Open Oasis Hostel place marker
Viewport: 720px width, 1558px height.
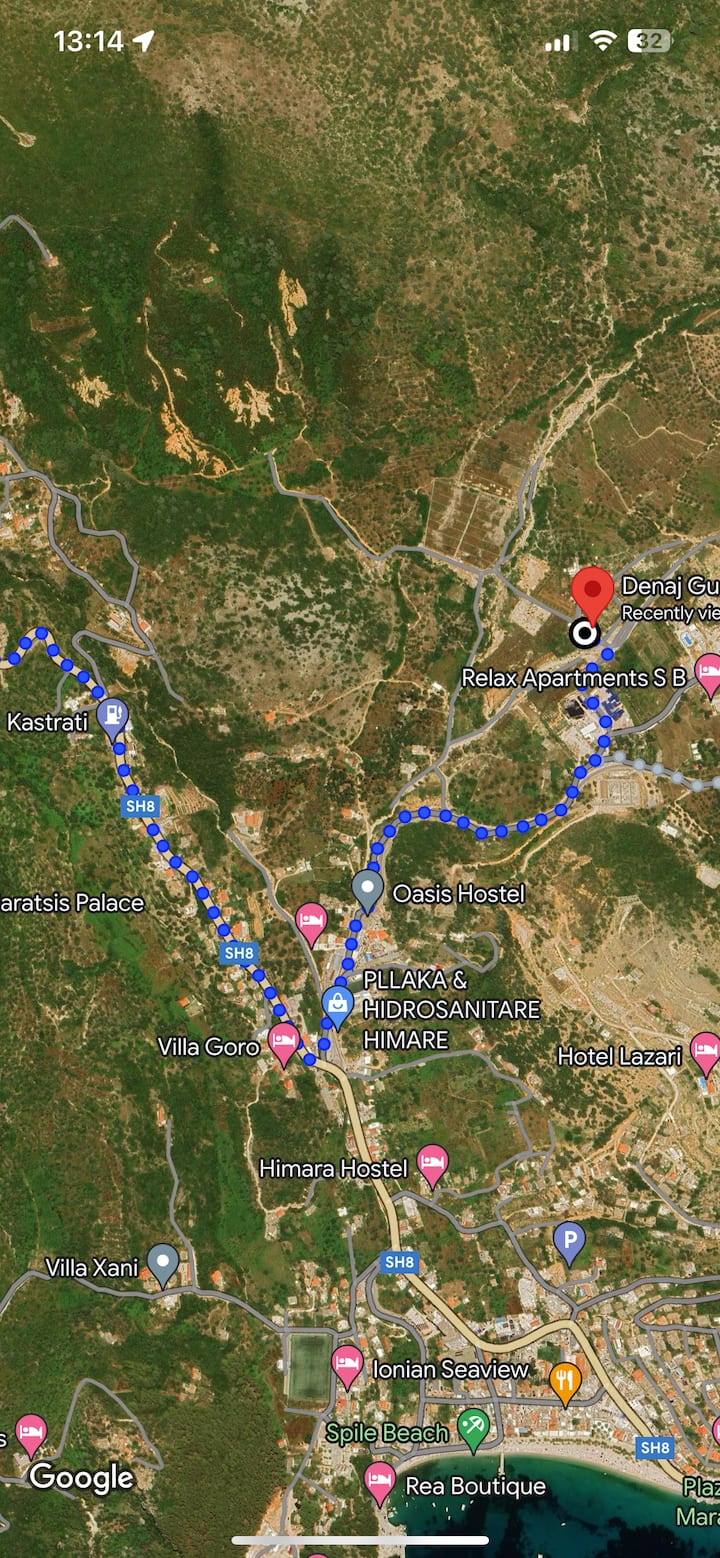click(367, 888)
